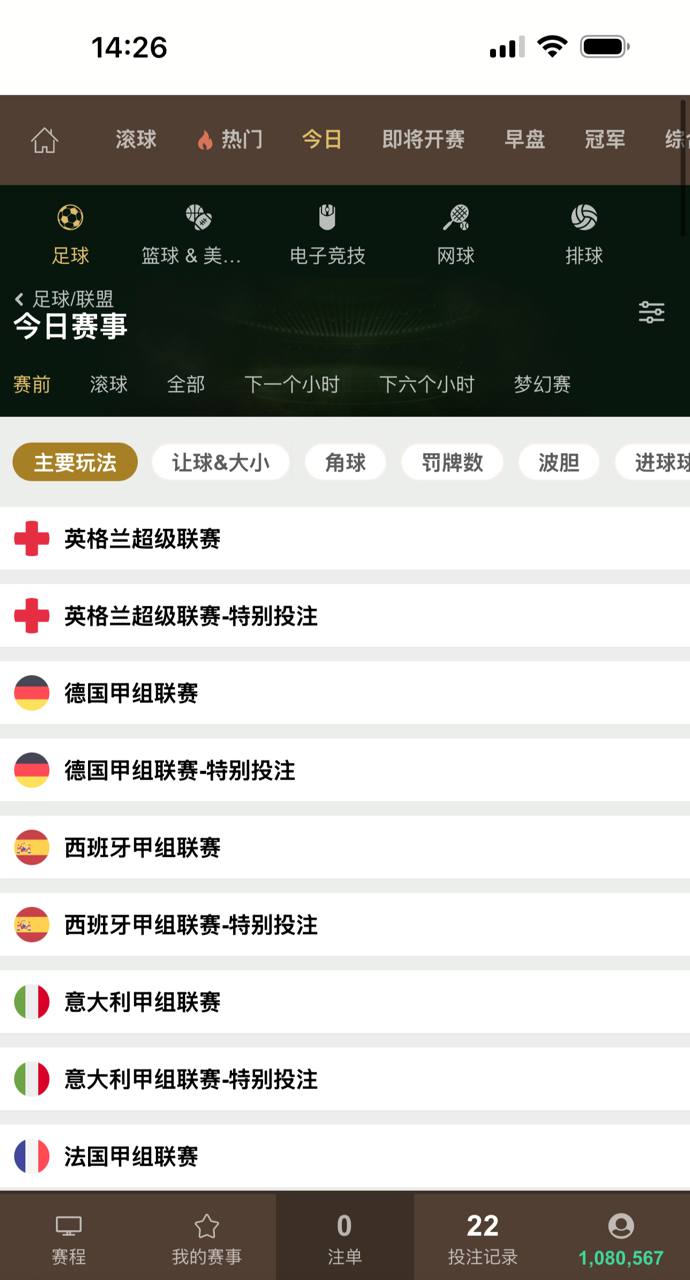The width and height of the screenshot is (690, 1280).
Task: Expand 西班牙甲组联赛-特别投注 row
Action: coord(345,925)
